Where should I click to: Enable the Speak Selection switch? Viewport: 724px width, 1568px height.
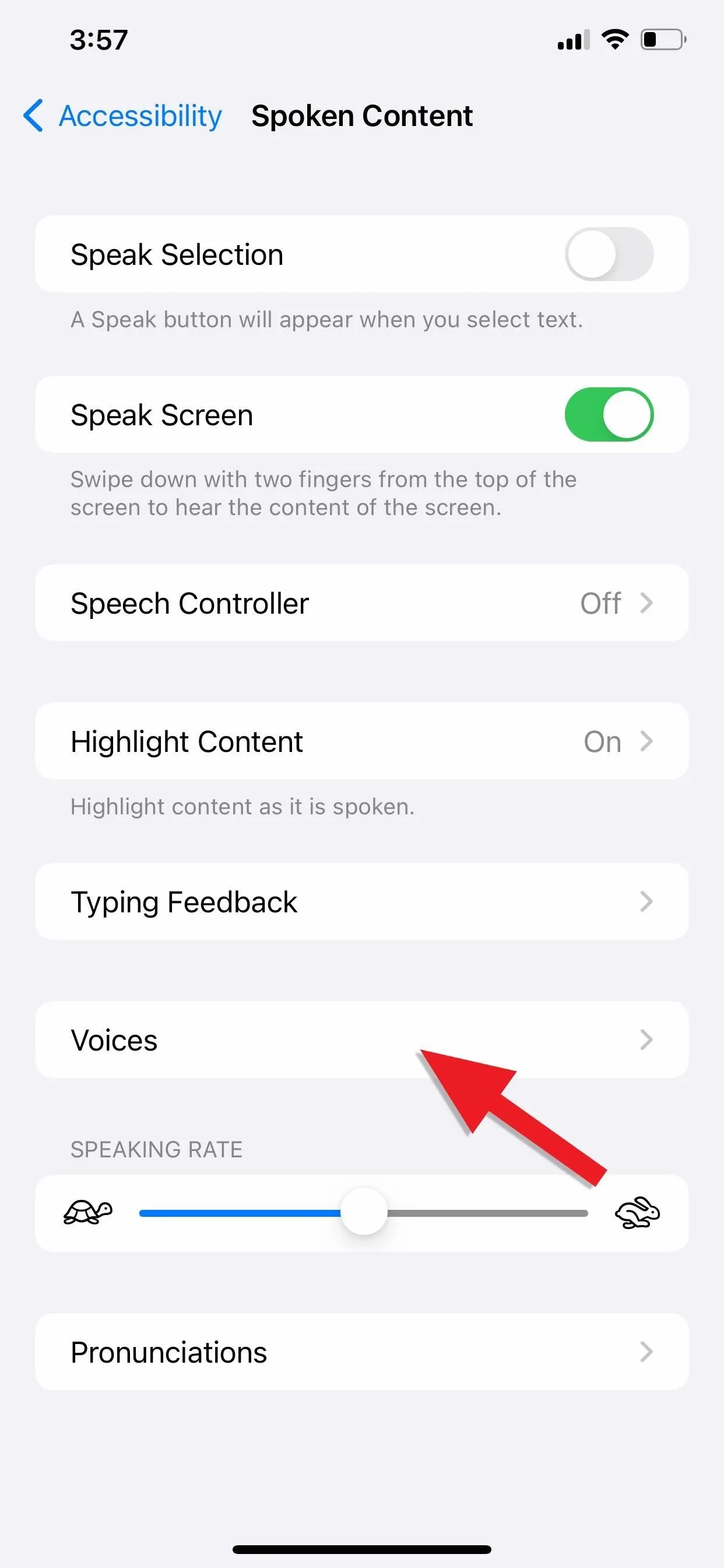coord(609,254)
